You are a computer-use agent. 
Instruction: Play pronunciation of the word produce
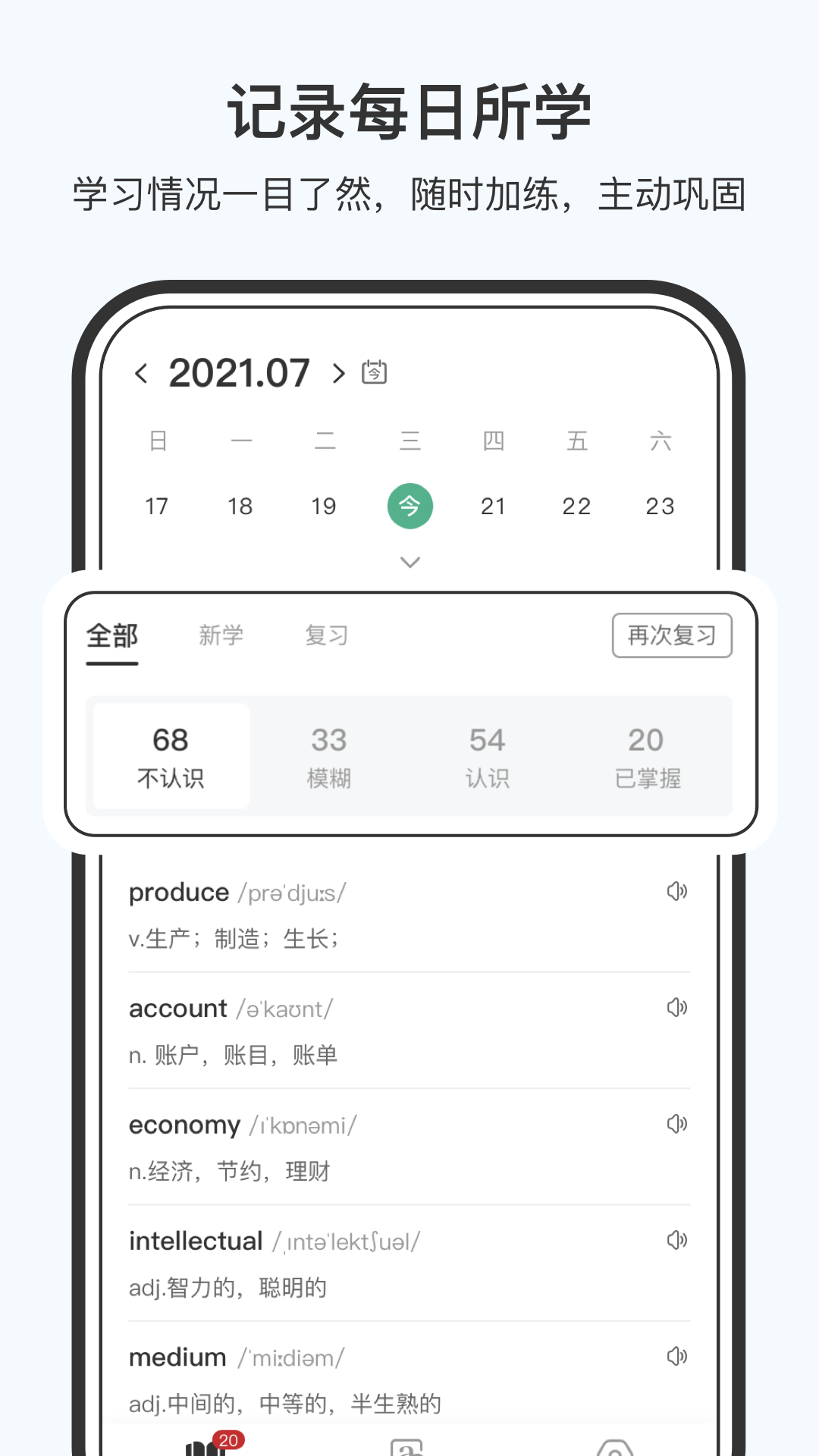point(677,891)
